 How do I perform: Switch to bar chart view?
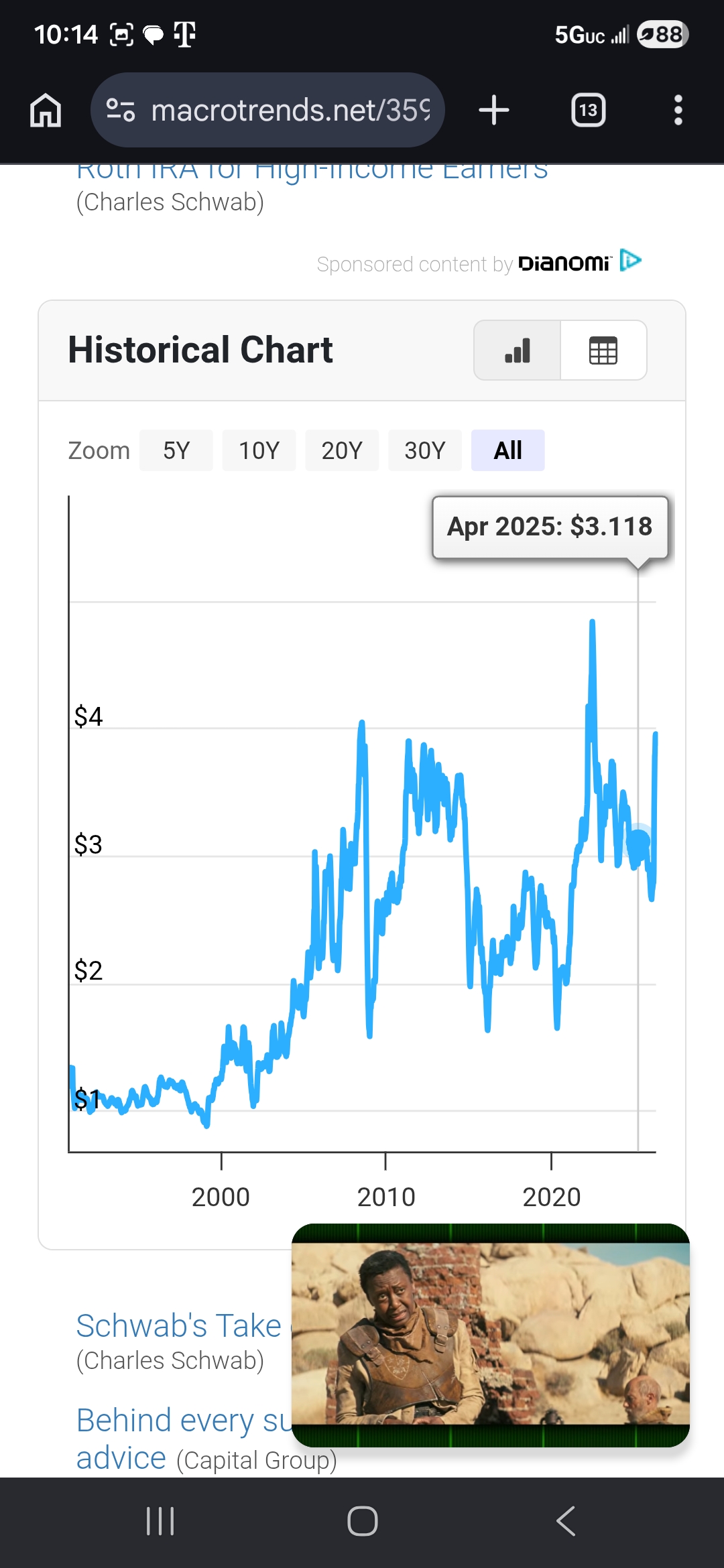pyautogui.click(x=518, y=350)
